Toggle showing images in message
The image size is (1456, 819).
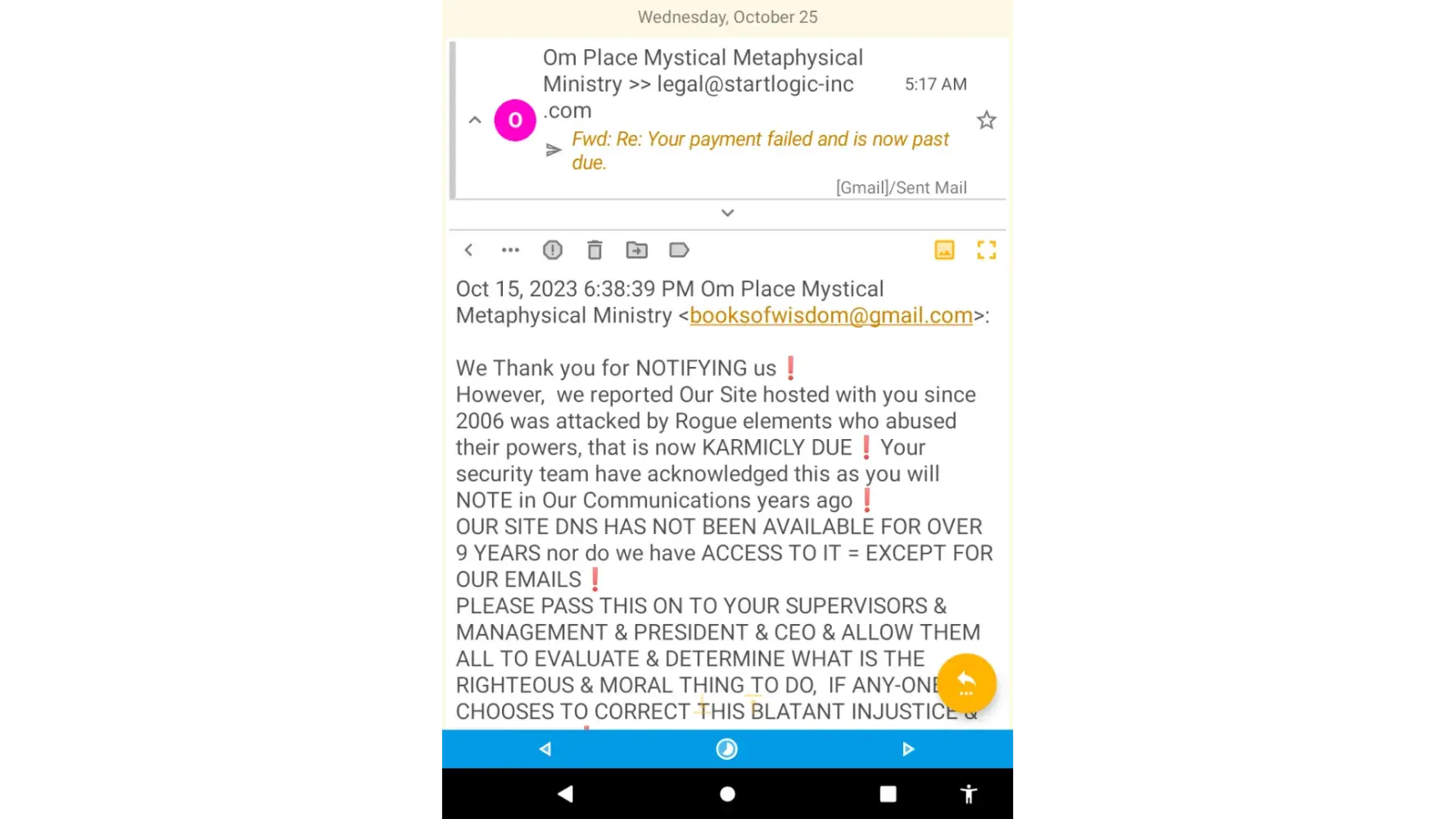coord(944,250)
